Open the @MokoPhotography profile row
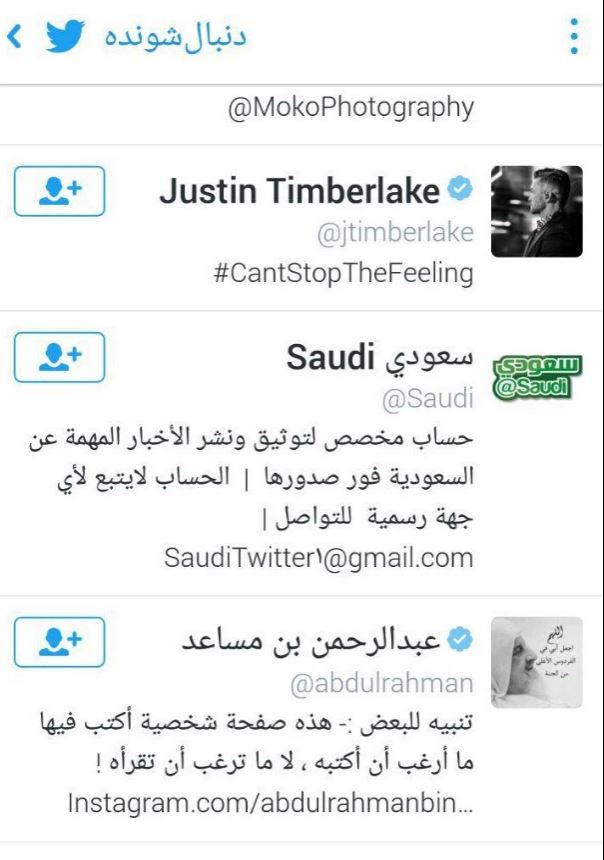Viewport: 604px width, 860px height. pos(350,106)
